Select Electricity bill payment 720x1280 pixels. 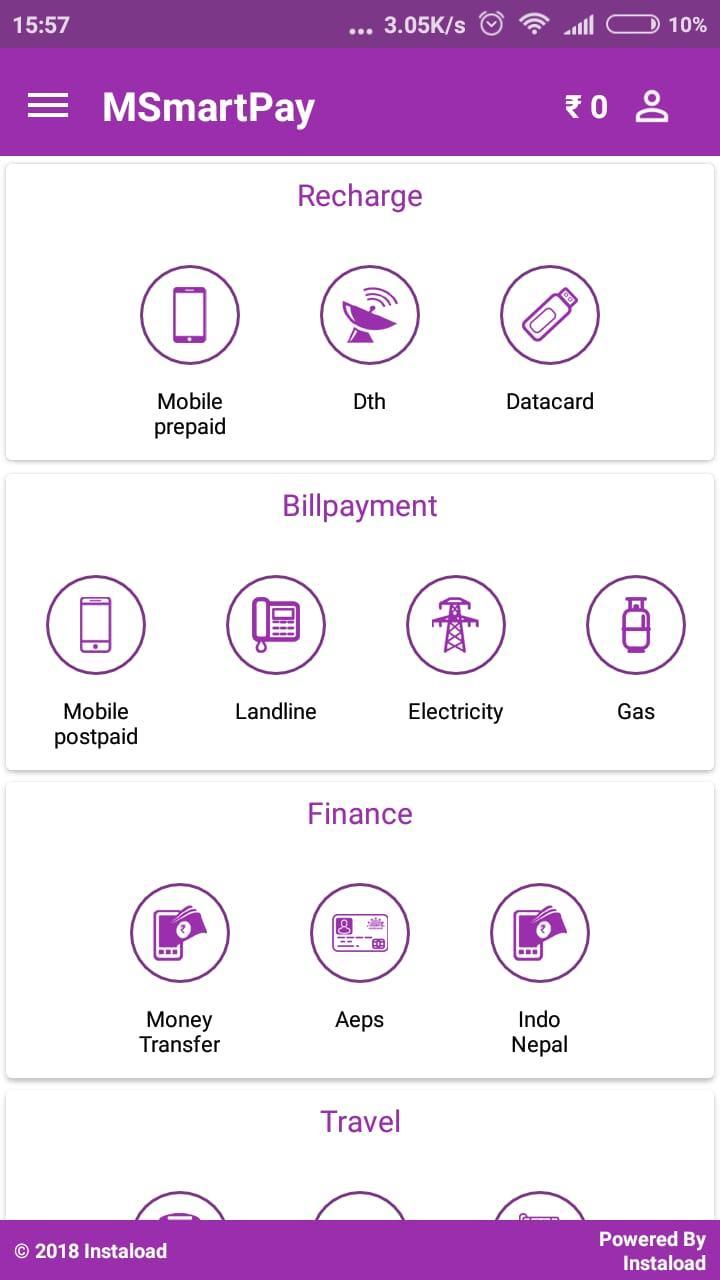point(456,625)
